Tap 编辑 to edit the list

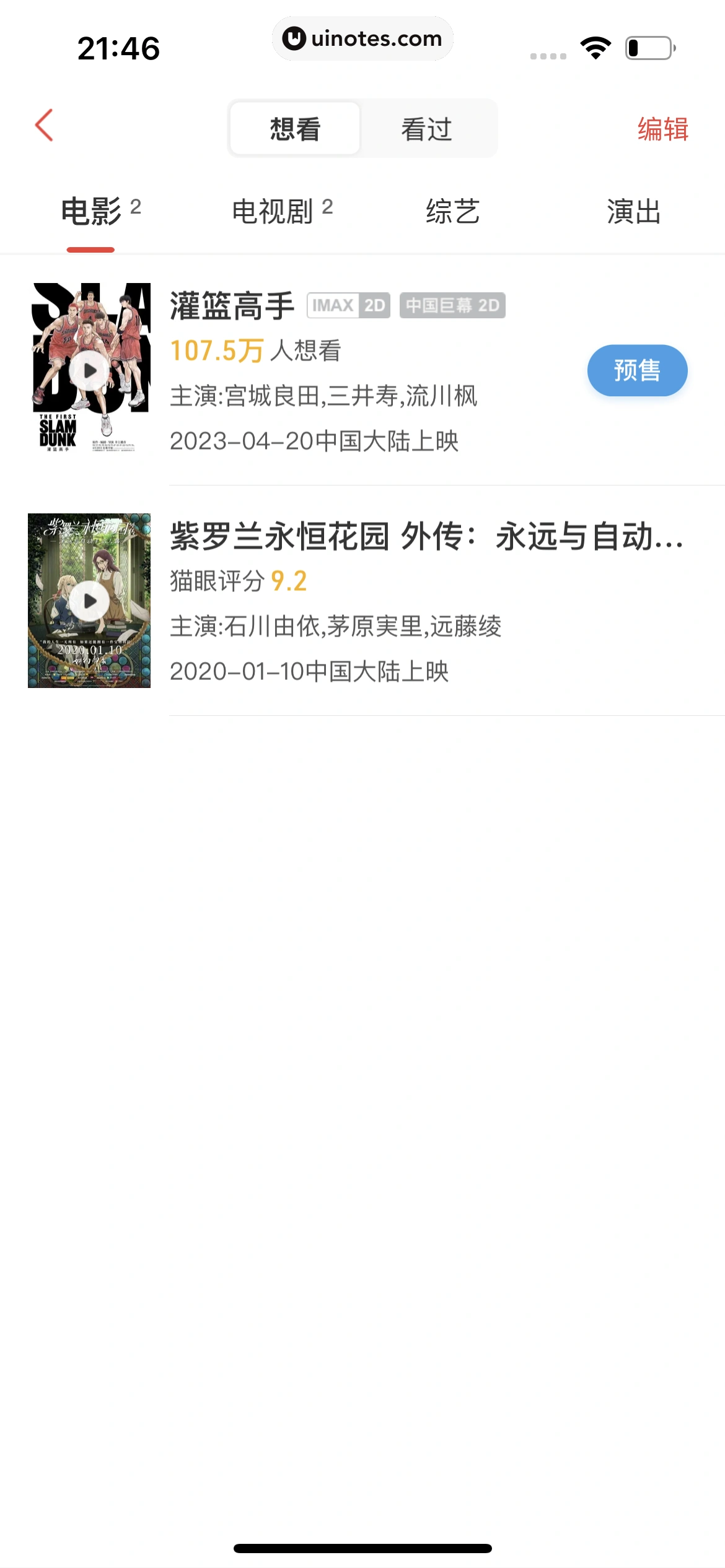pyautogui.click(x=662, y=129)
